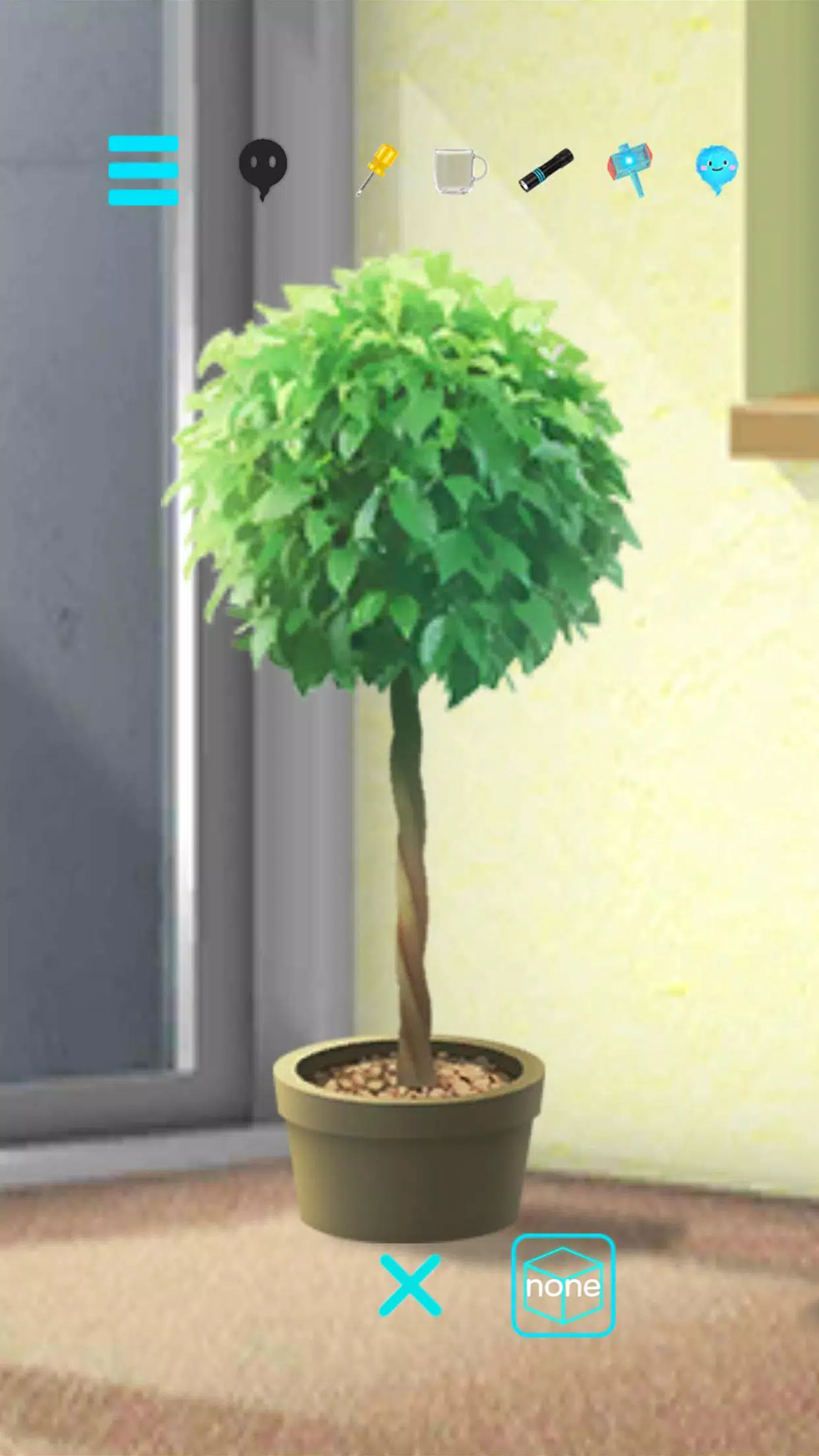Screen dimensions: 819x1456
Task: Select the black balloon item
Action: coord(262,169)
